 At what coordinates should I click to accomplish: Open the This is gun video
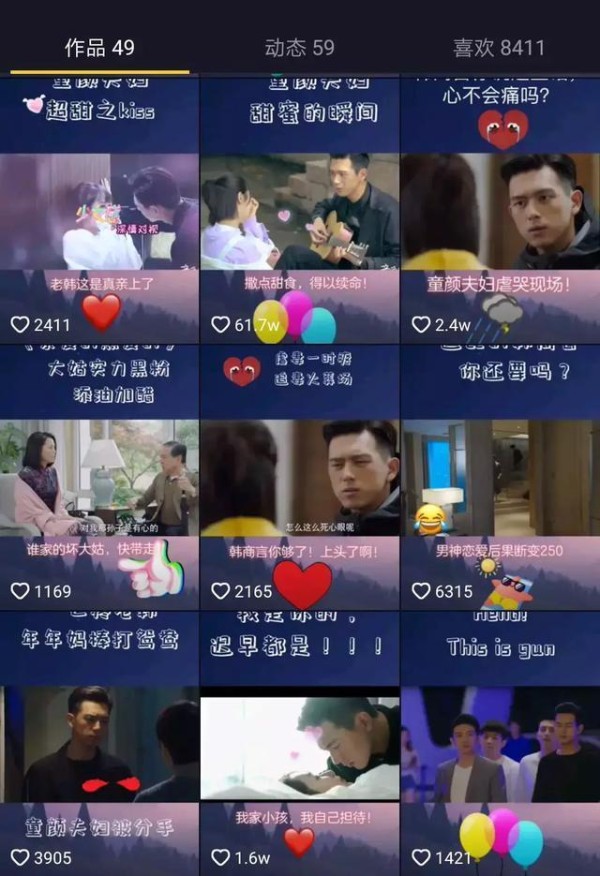pos(500,745)
